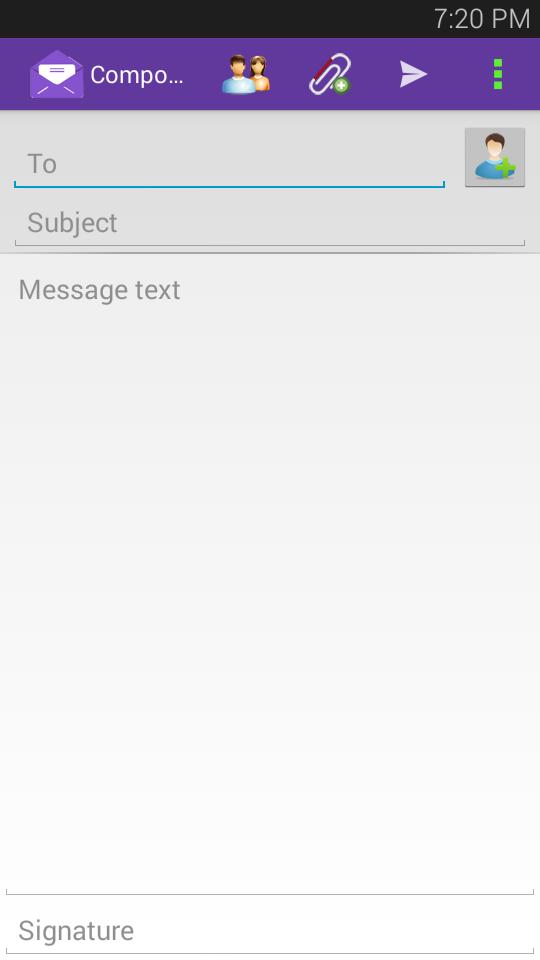Select the Subject field
The height and width of the screenshot is (960, 540).
point(269,223)
